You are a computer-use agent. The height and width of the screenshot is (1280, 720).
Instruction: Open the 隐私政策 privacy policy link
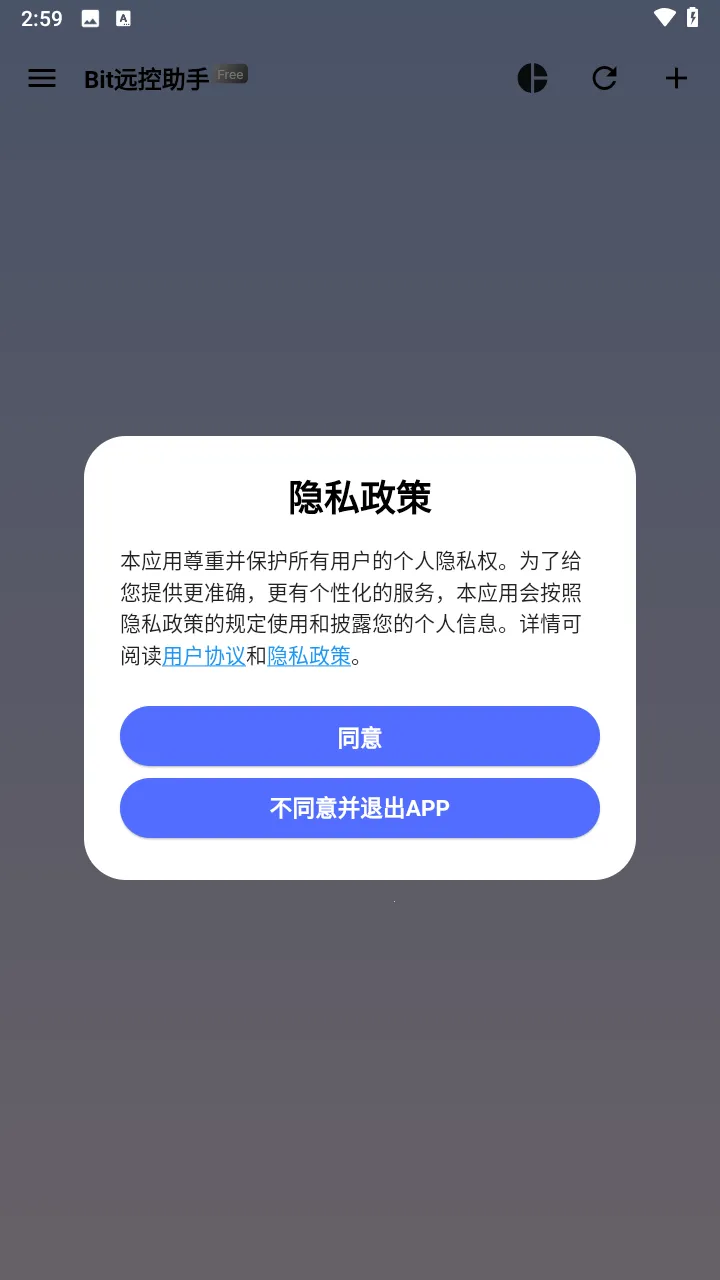point(309,656)
